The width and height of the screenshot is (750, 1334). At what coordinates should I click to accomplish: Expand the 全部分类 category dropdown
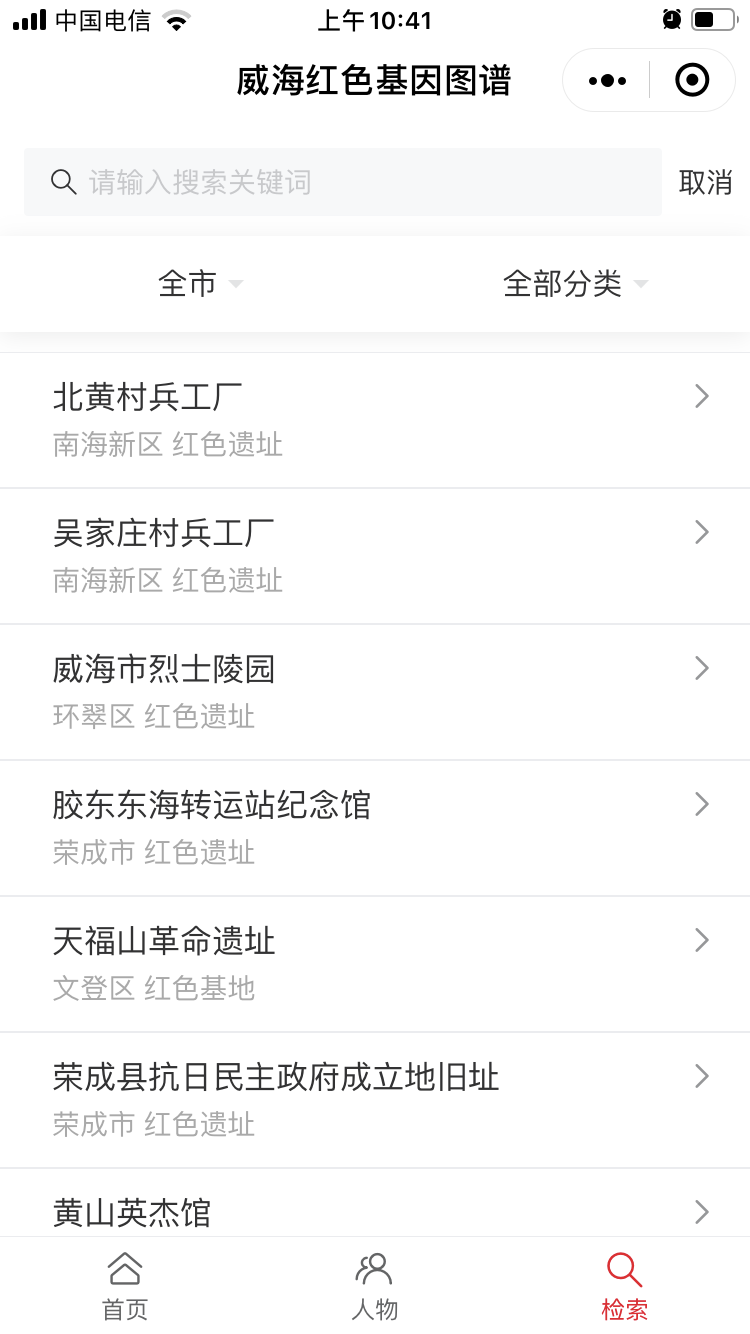pos(575,284)
